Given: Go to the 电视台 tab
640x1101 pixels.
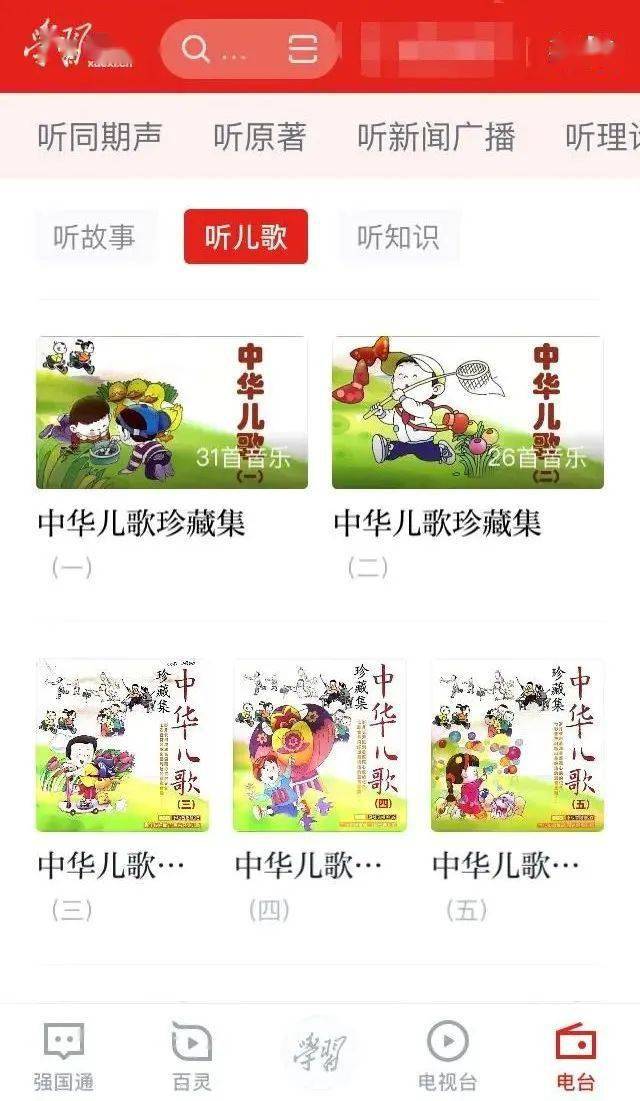Looking at the screenshot, I should click(x=447, y=1055).
